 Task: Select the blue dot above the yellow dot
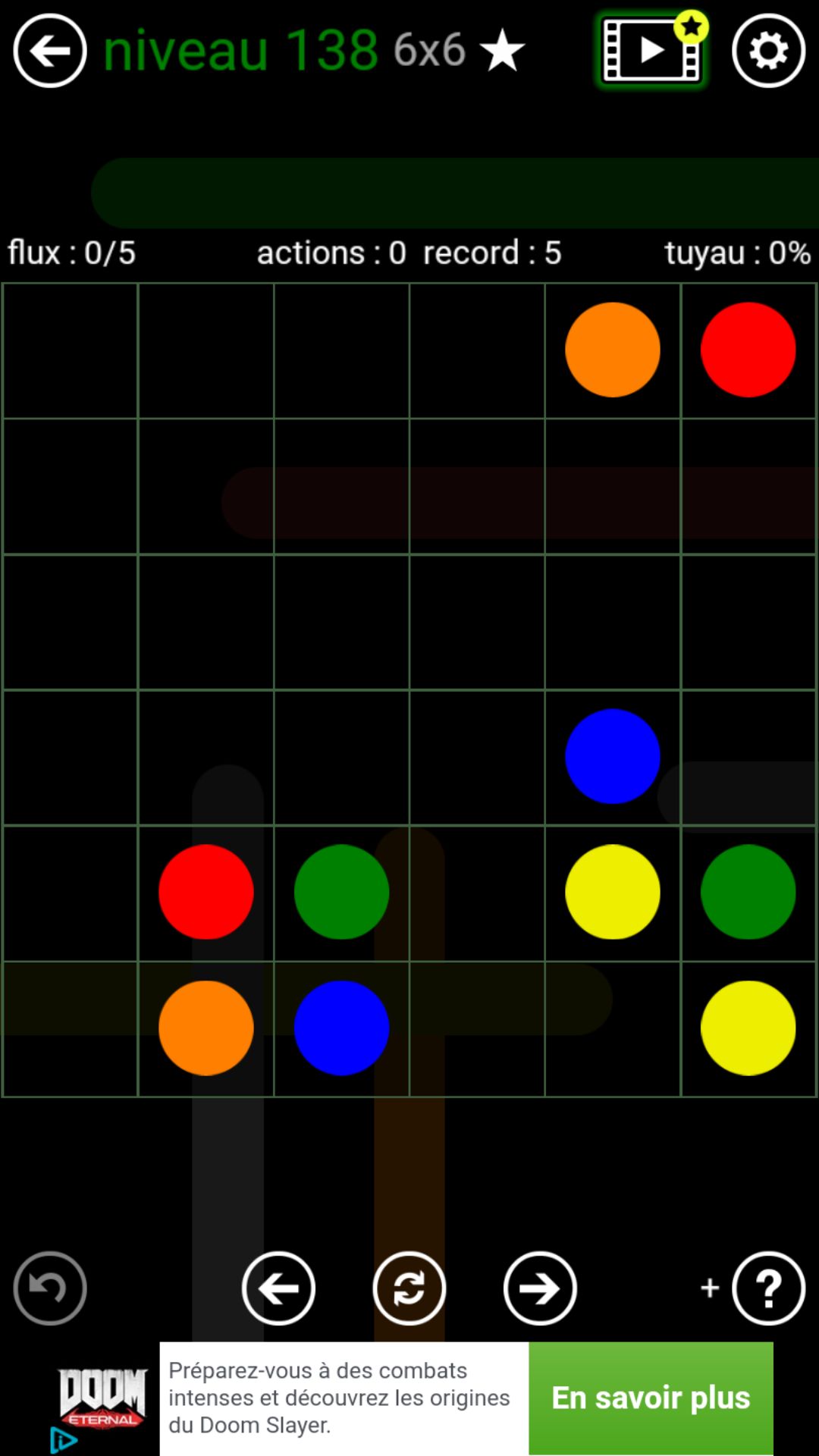612,756
